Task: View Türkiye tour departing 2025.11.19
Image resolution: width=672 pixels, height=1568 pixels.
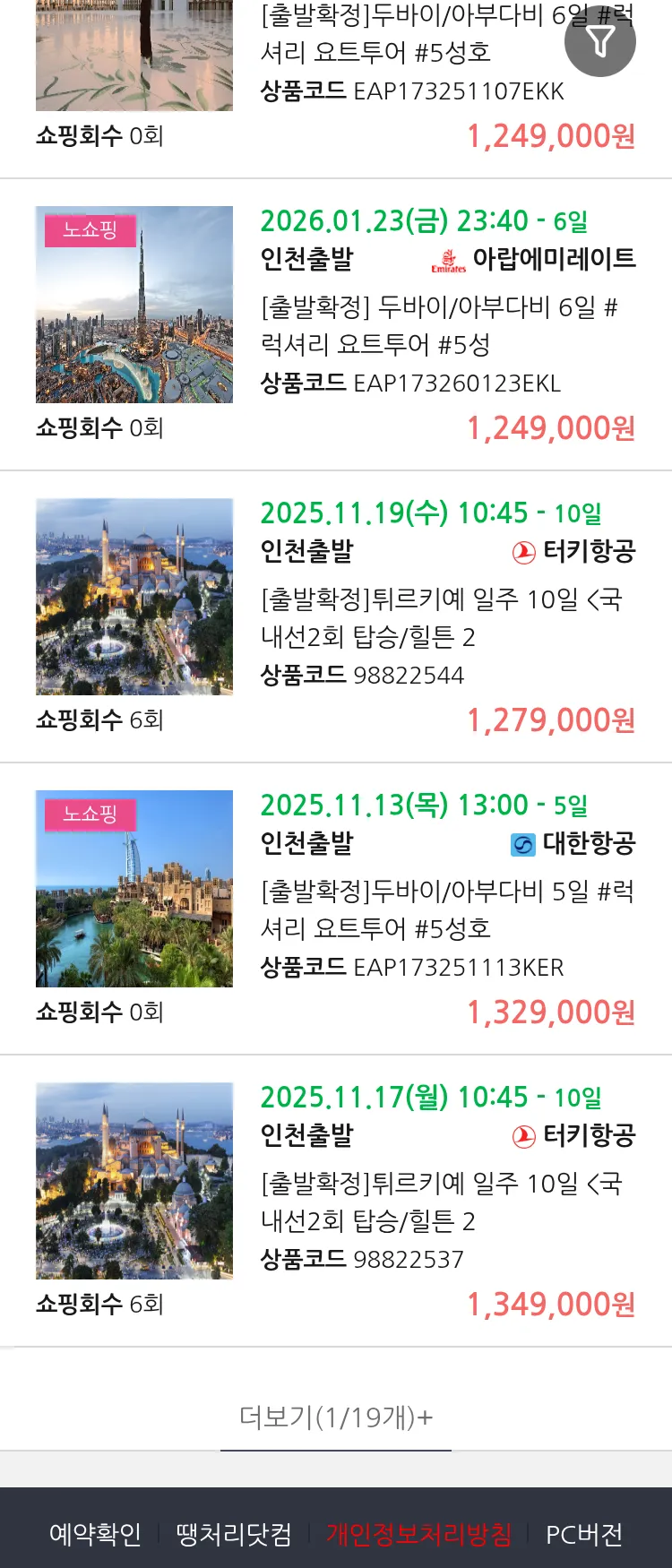Action: pos(439,618)
